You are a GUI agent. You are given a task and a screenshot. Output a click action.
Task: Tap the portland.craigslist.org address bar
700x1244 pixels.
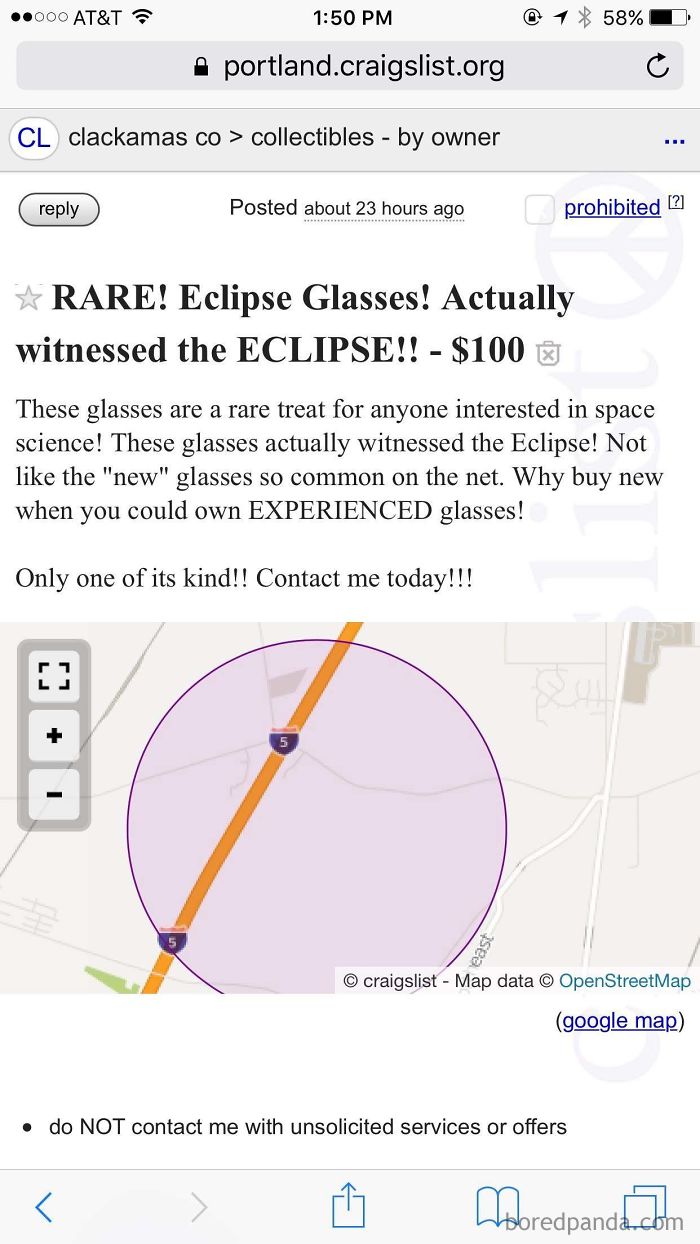tap(349, 67)
